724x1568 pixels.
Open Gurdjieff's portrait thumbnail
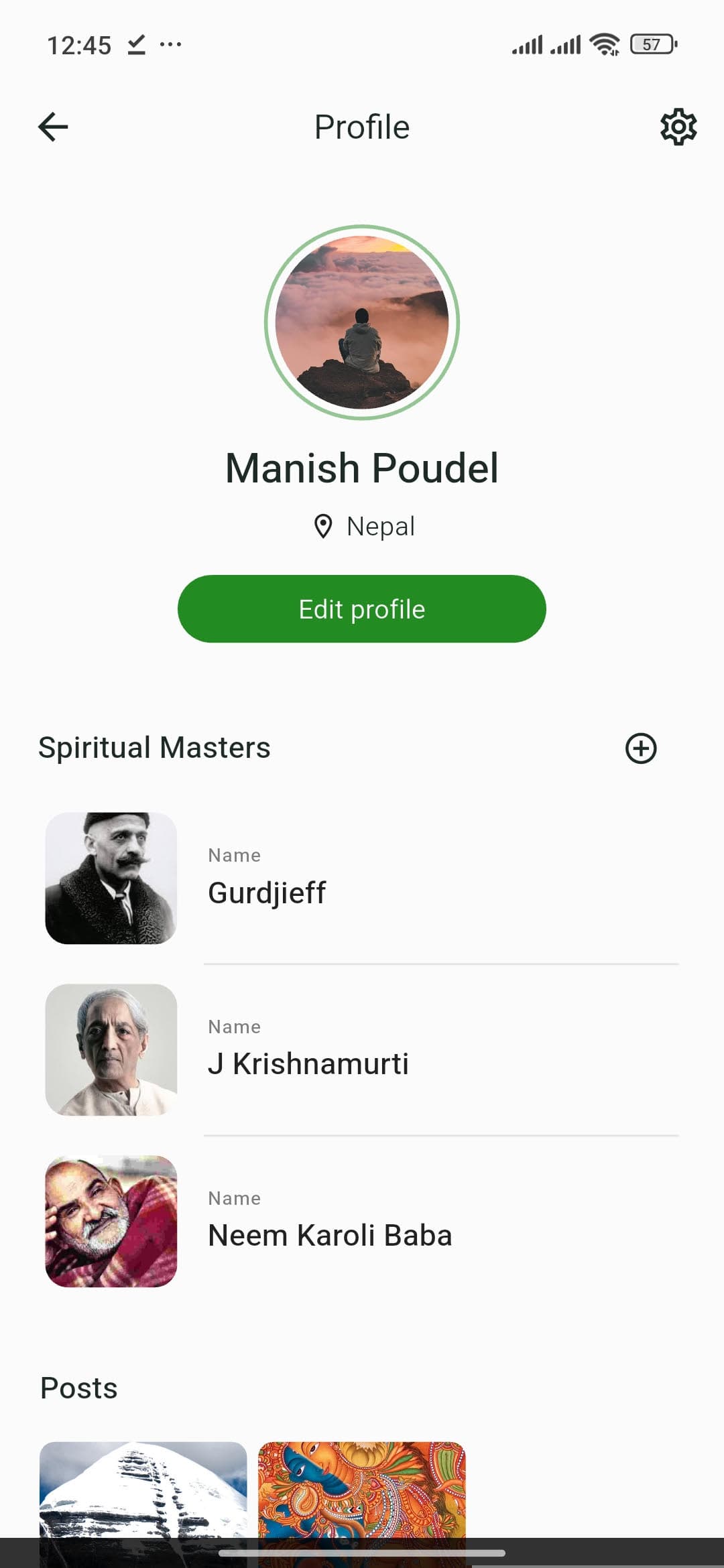(x=111, y=878)
